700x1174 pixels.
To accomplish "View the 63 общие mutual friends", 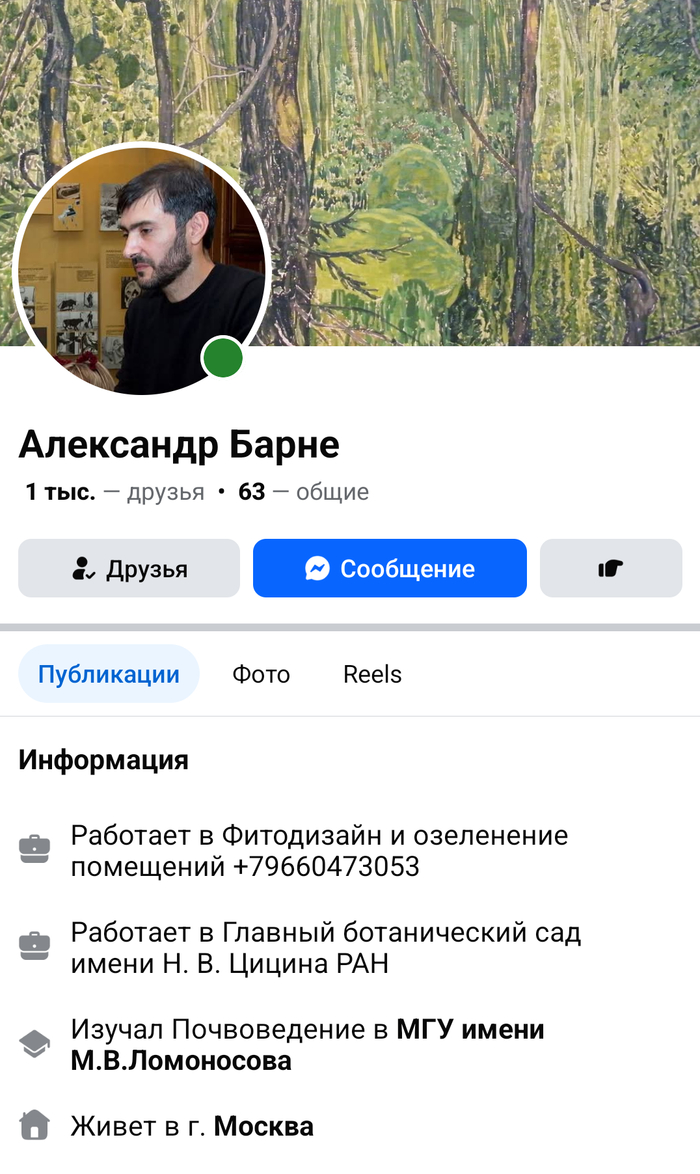I will coord(303,492).
